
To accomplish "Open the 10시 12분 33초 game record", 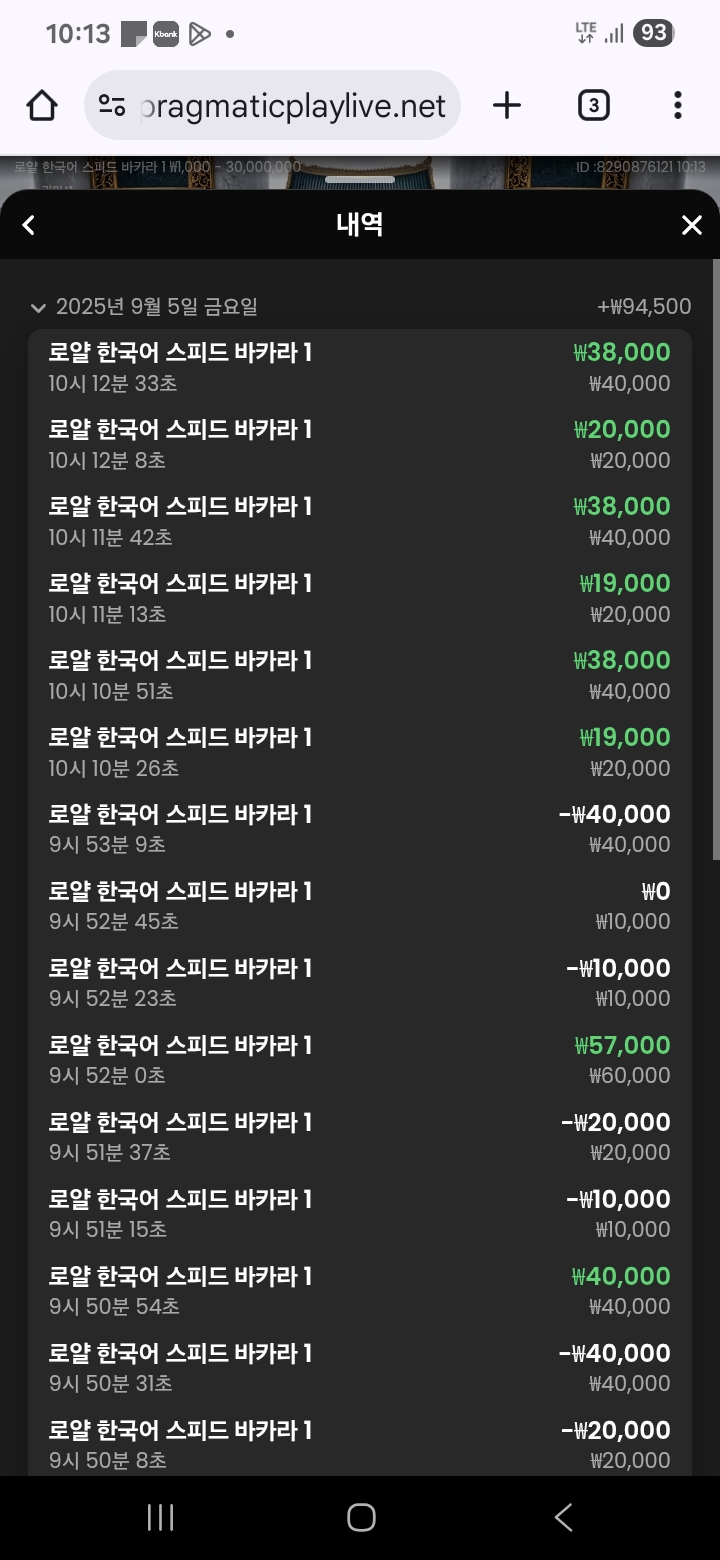I will [360, 368].
